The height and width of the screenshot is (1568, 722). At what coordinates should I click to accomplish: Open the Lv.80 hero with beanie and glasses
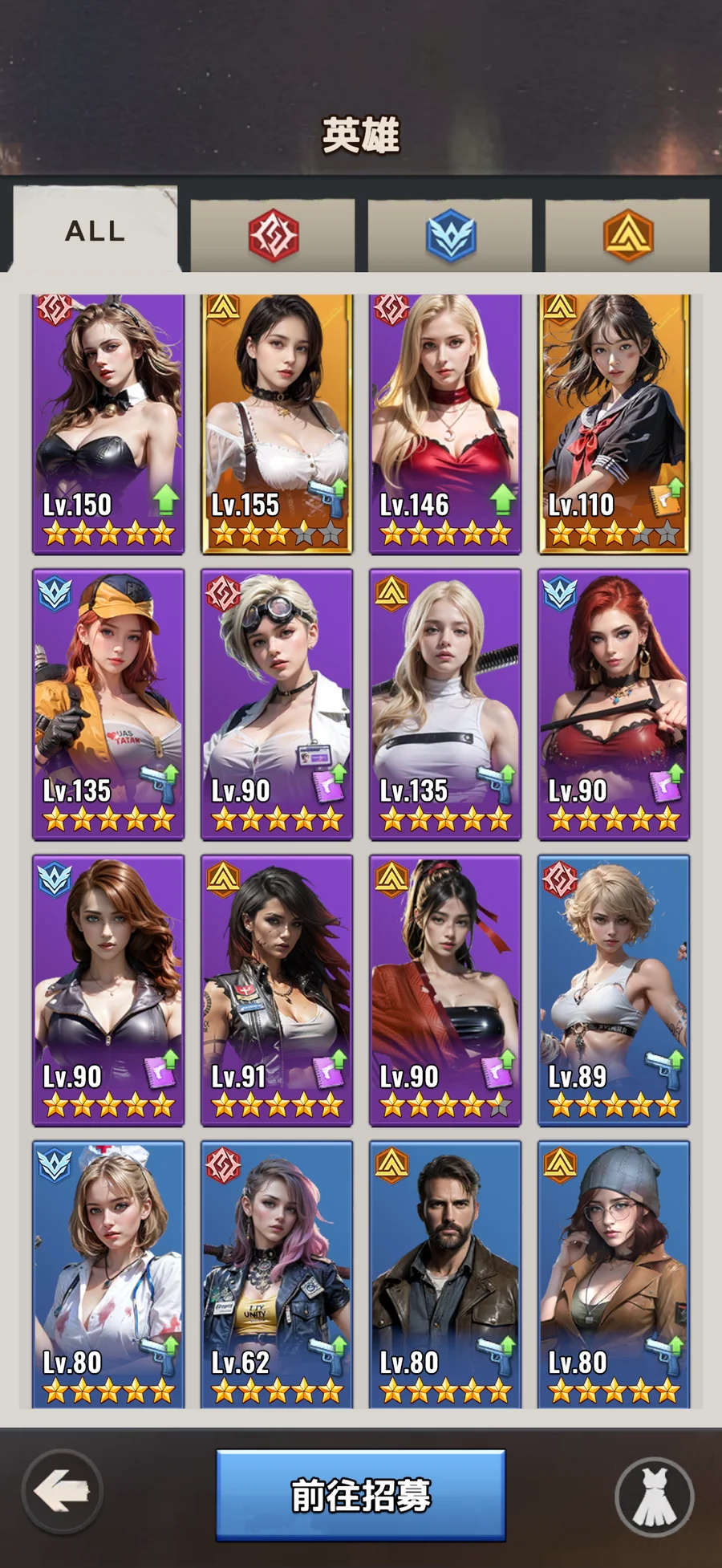click(614, 1273)
